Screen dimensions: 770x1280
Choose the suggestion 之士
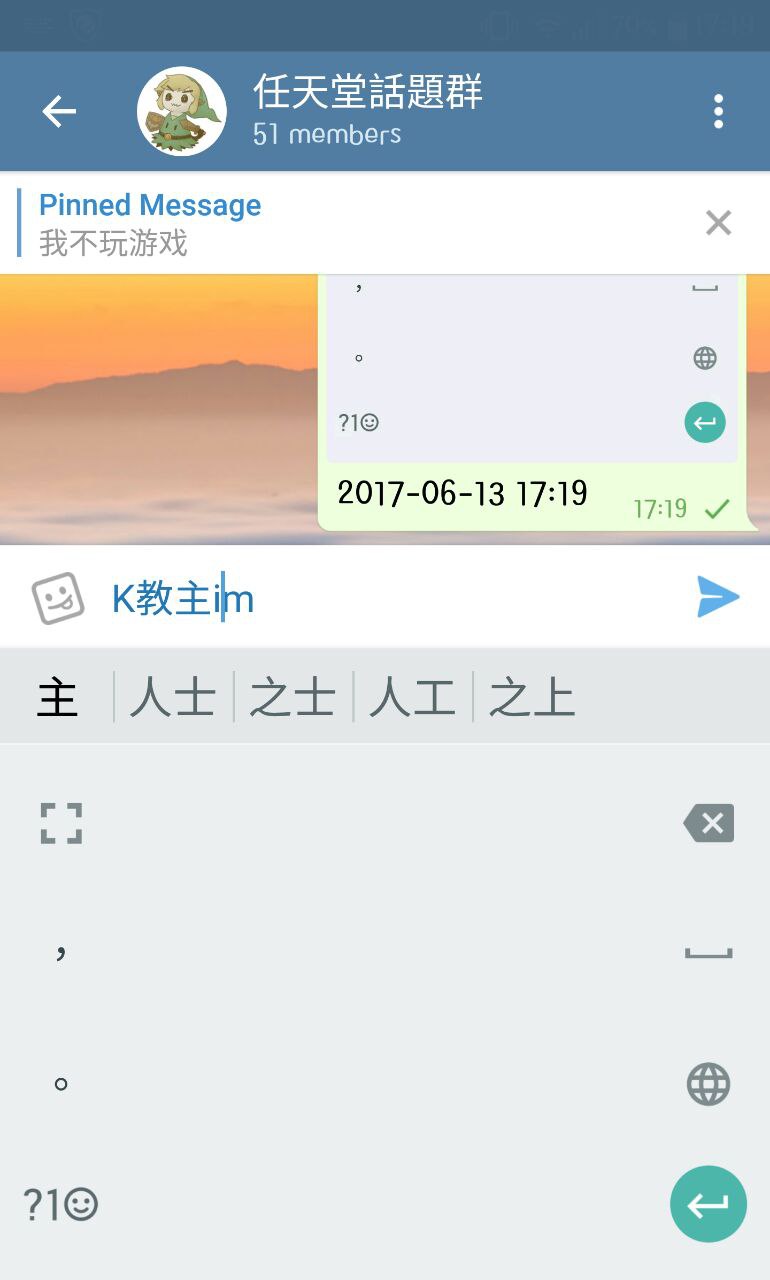pos(292,697)
